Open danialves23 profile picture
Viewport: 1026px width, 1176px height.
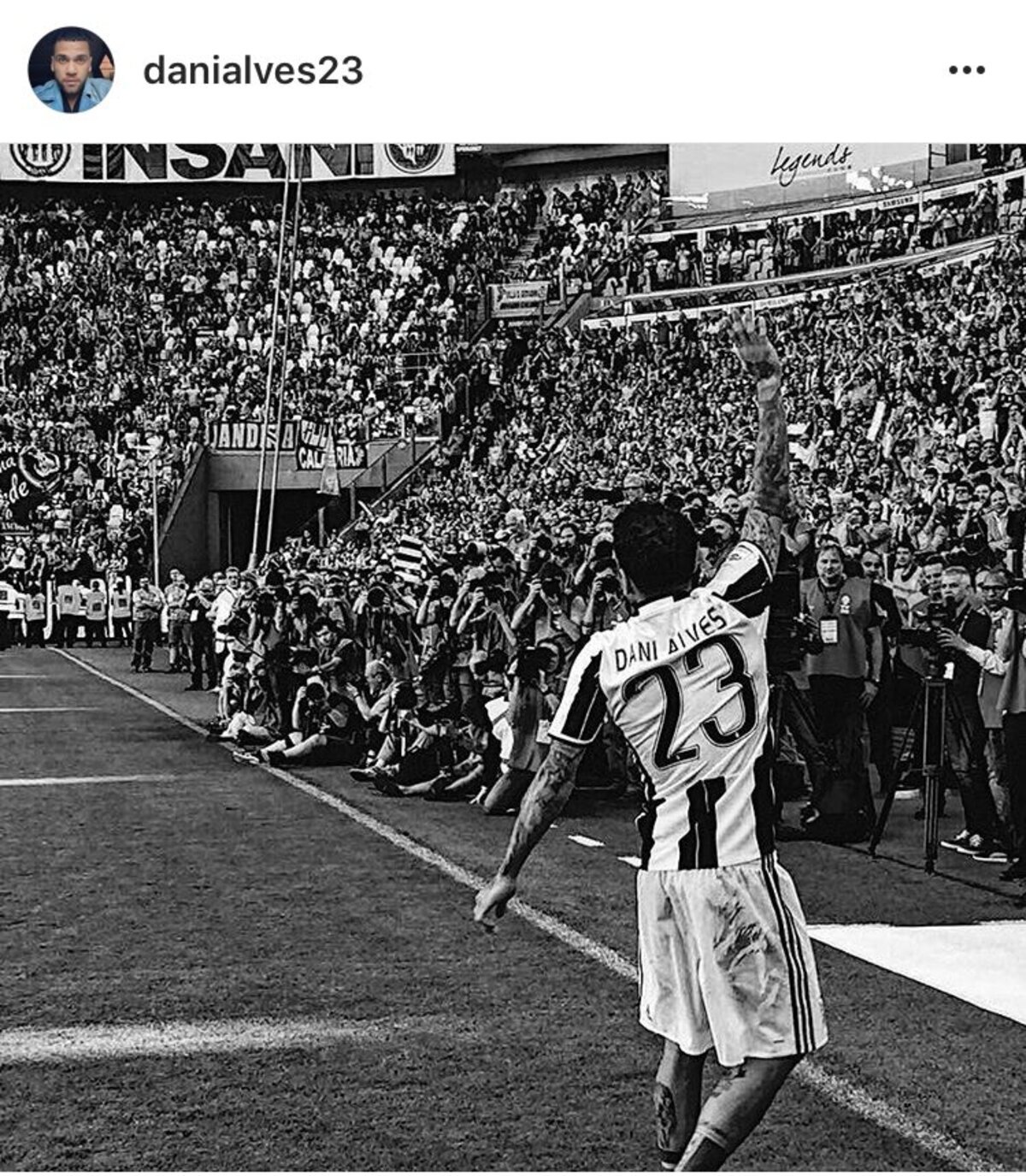[x=71, y=70]
